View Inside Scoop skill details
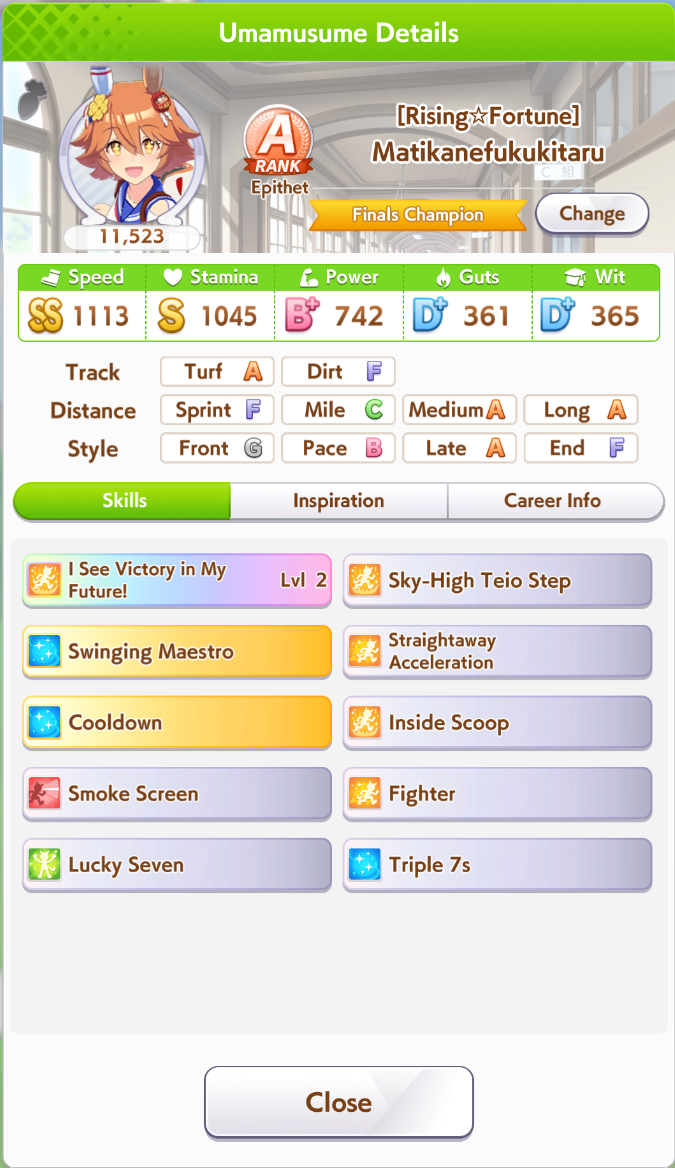The height and width of the screenshot is (1168, 675). point(497,722)
